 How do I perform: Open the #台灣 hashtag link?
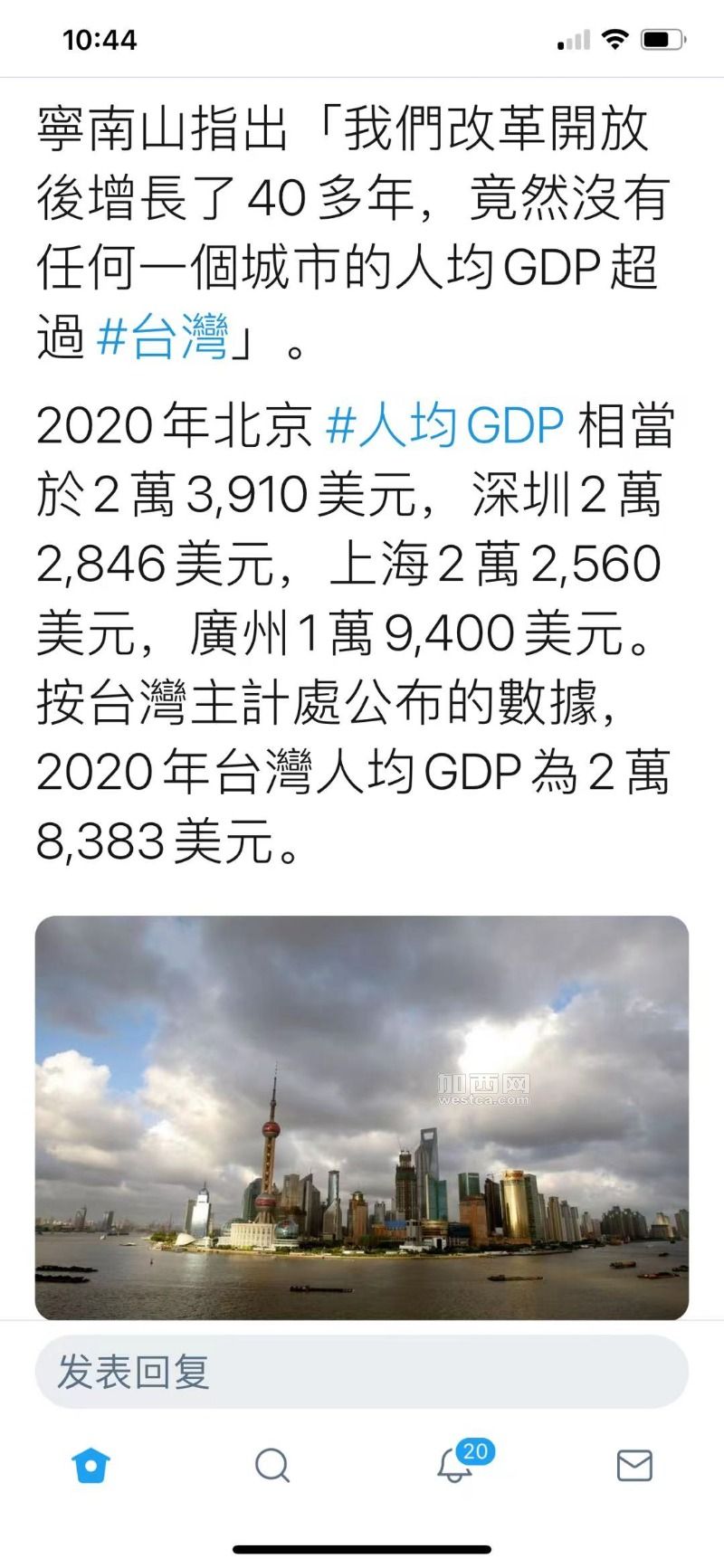[162, 337]
